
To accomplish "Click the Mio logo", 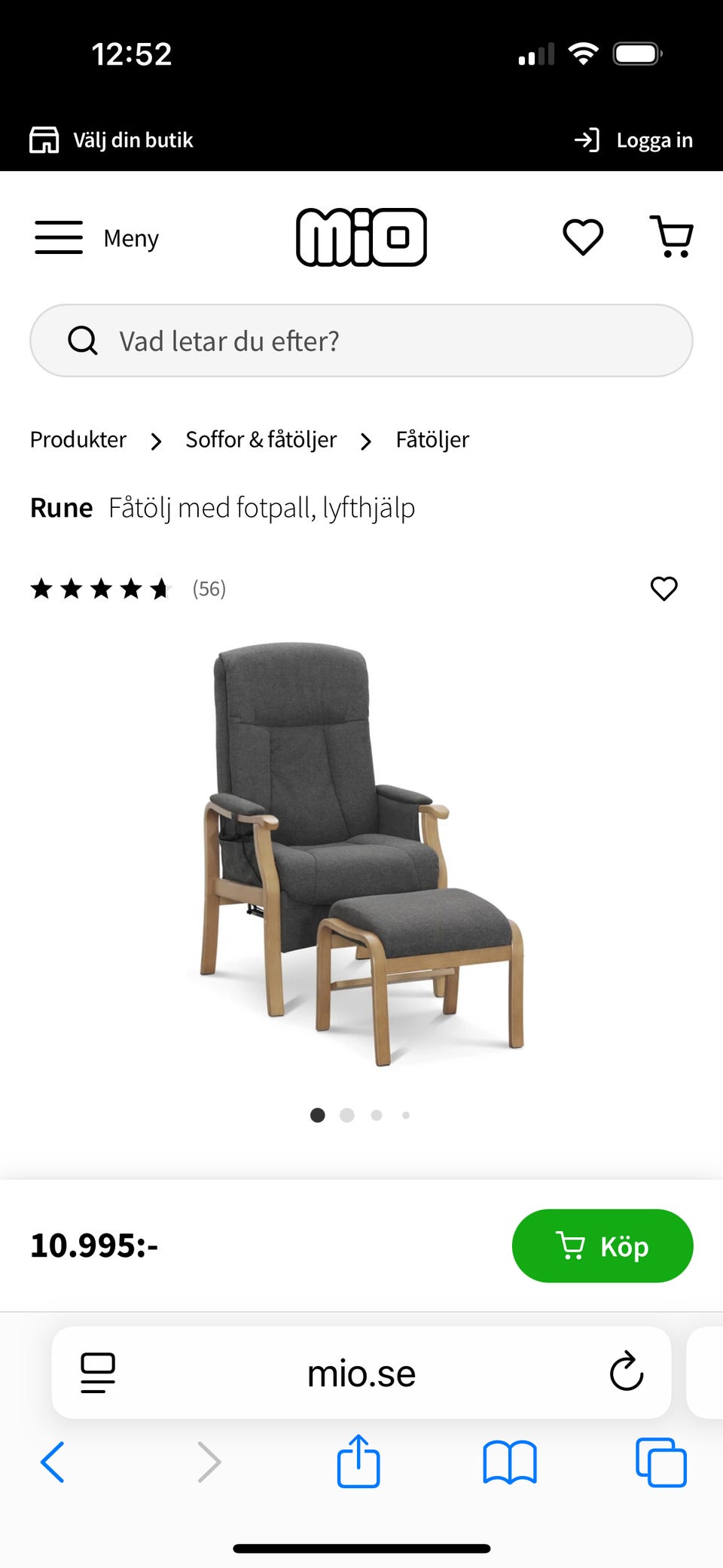I will point(361,236).
